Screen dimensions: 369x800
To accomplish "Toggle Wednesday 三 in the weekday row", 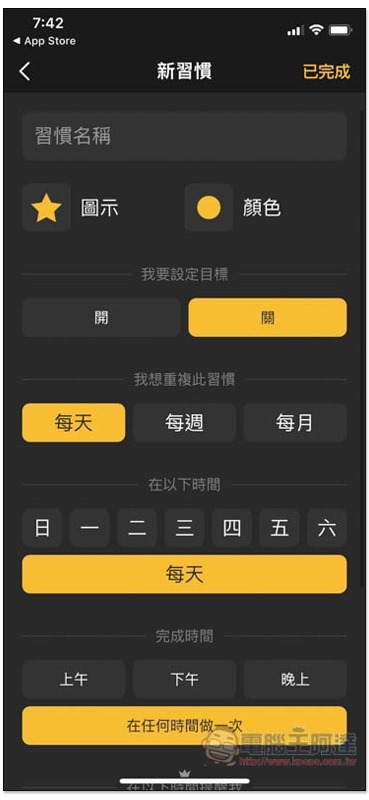I will 184,528.
